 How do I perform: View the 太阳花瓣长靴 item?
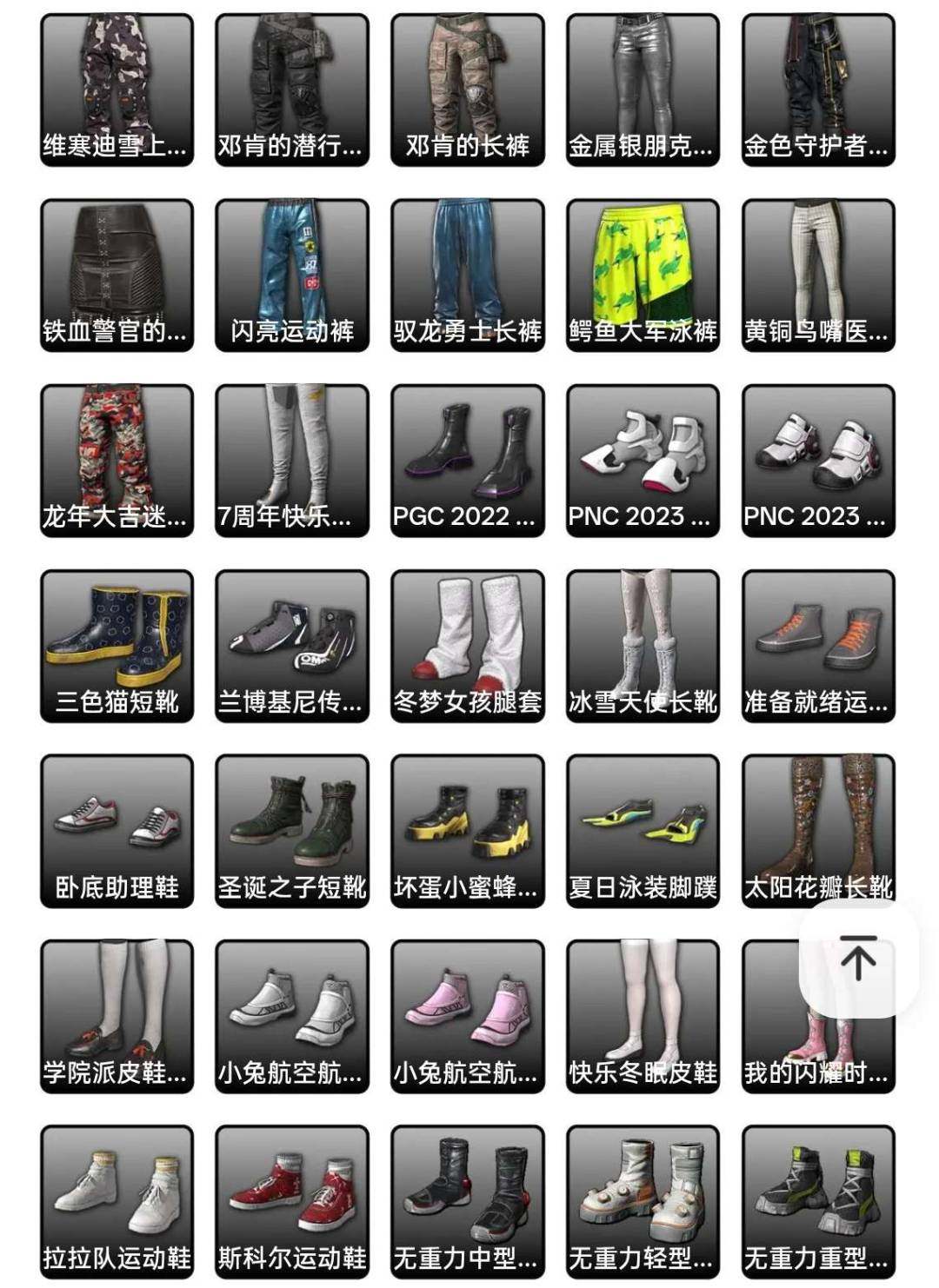pyautogui.click(x=817, y=830)
